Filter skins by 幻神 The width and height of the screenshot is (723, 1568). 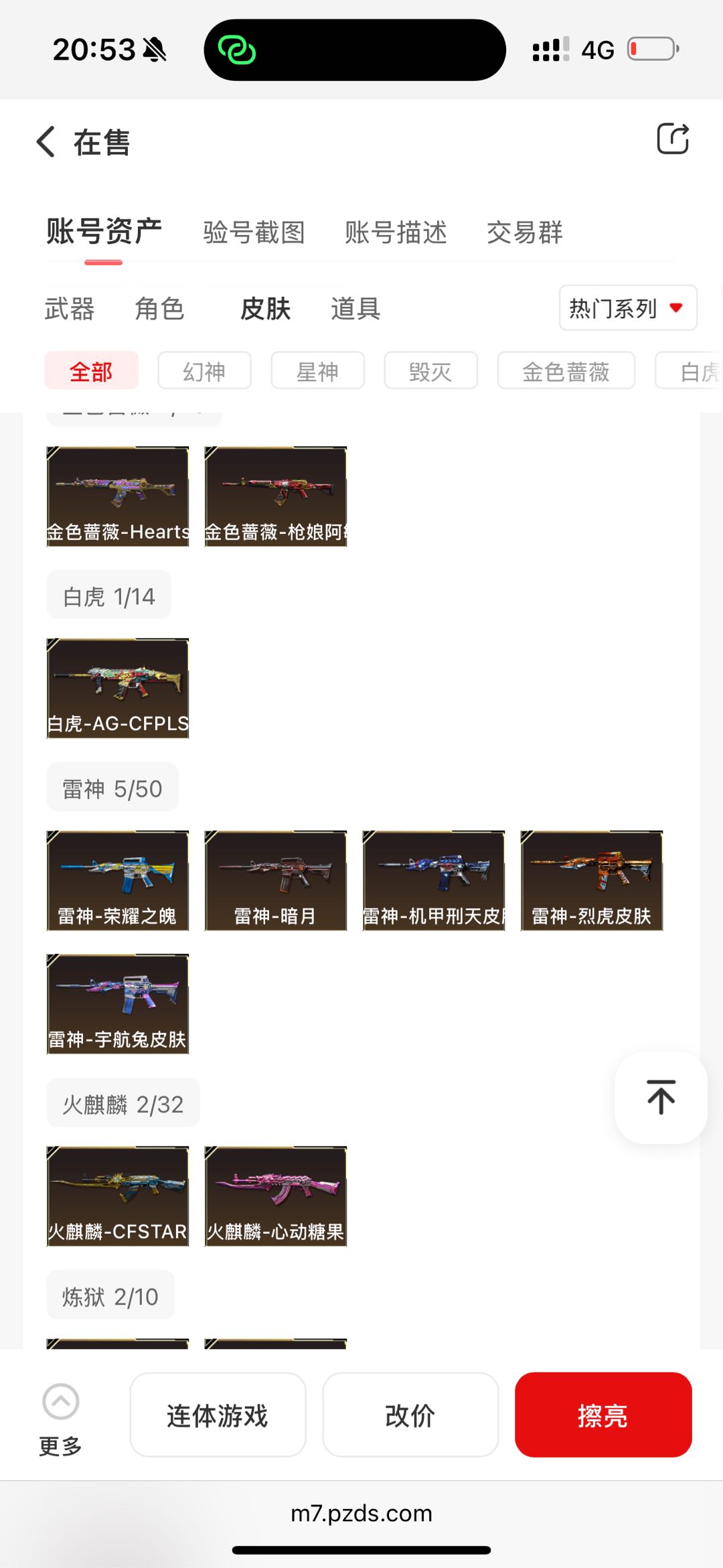(x=204, y=371)
